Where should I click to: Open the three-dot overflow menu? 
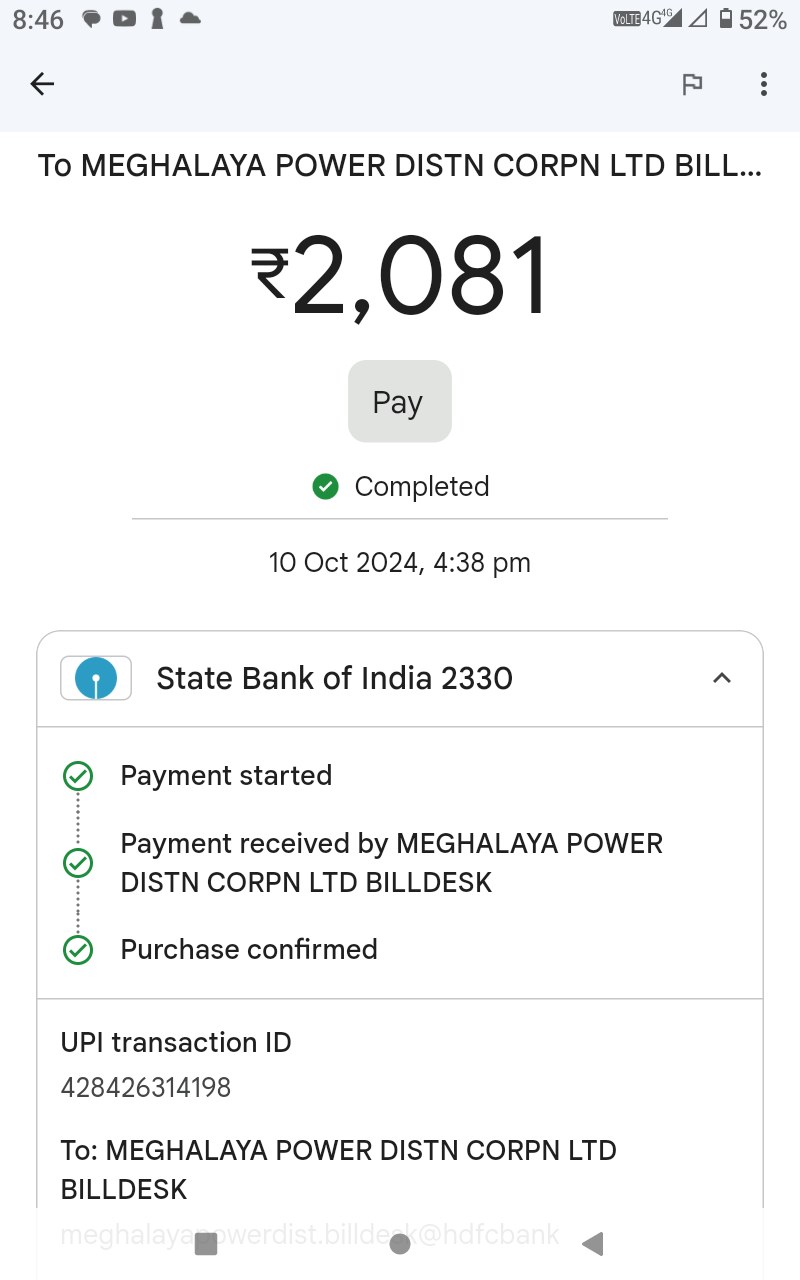[x=763, y=84]
